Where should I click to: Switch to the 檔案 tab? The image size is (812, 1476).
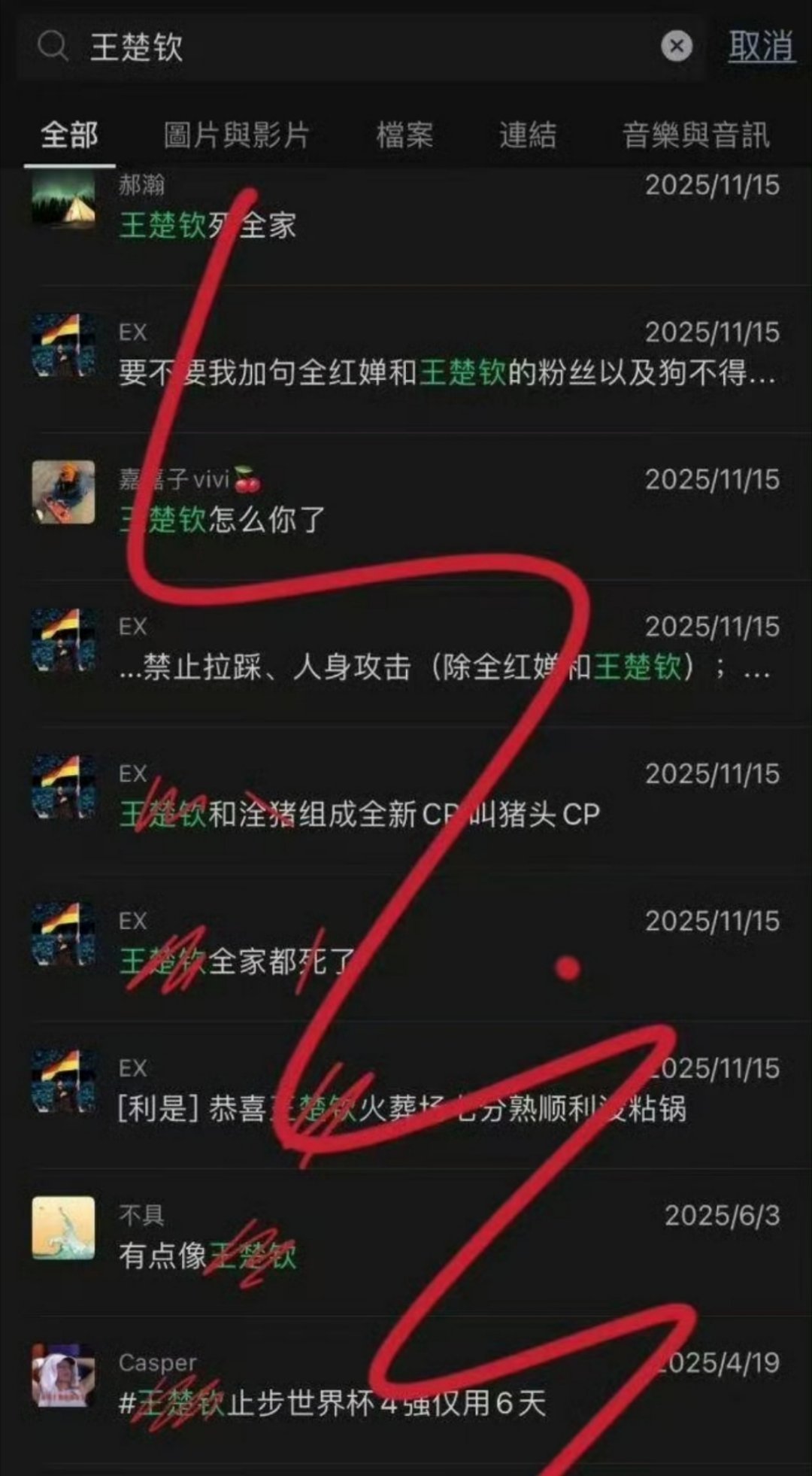pyautogui.click(x=404, y=135)
